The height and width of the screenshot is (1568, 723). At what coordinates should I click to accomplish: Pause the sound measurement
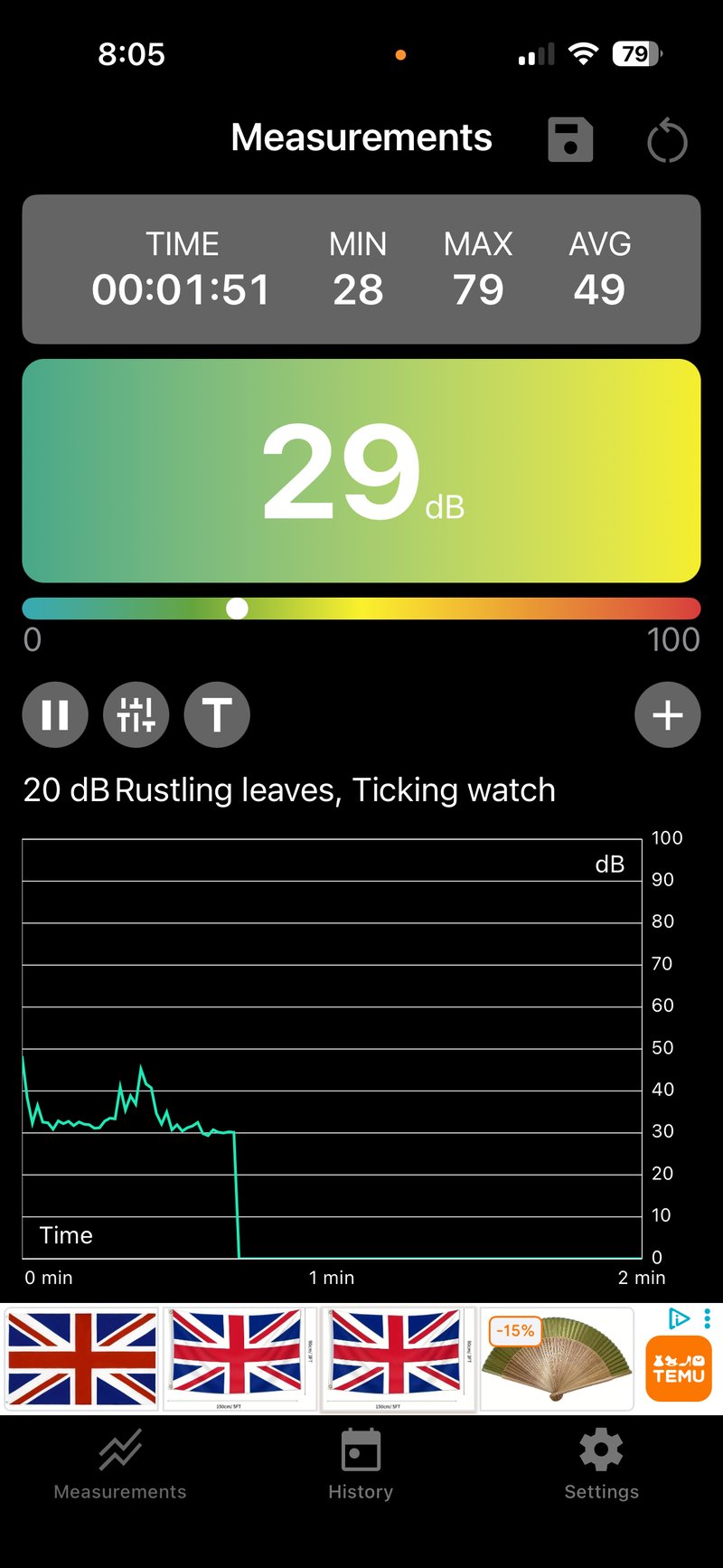55,714
